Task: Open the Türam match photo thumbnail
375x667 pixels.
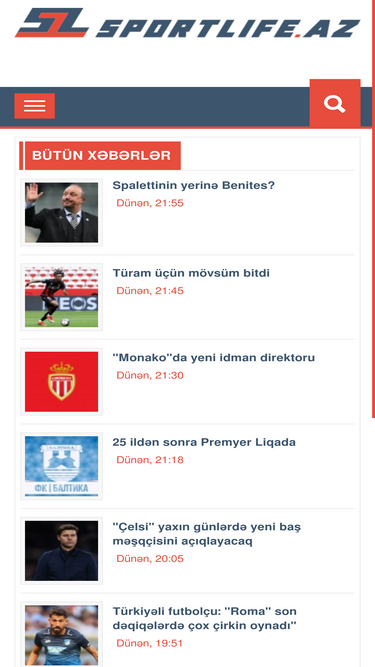Action: [x=61, y=297]
